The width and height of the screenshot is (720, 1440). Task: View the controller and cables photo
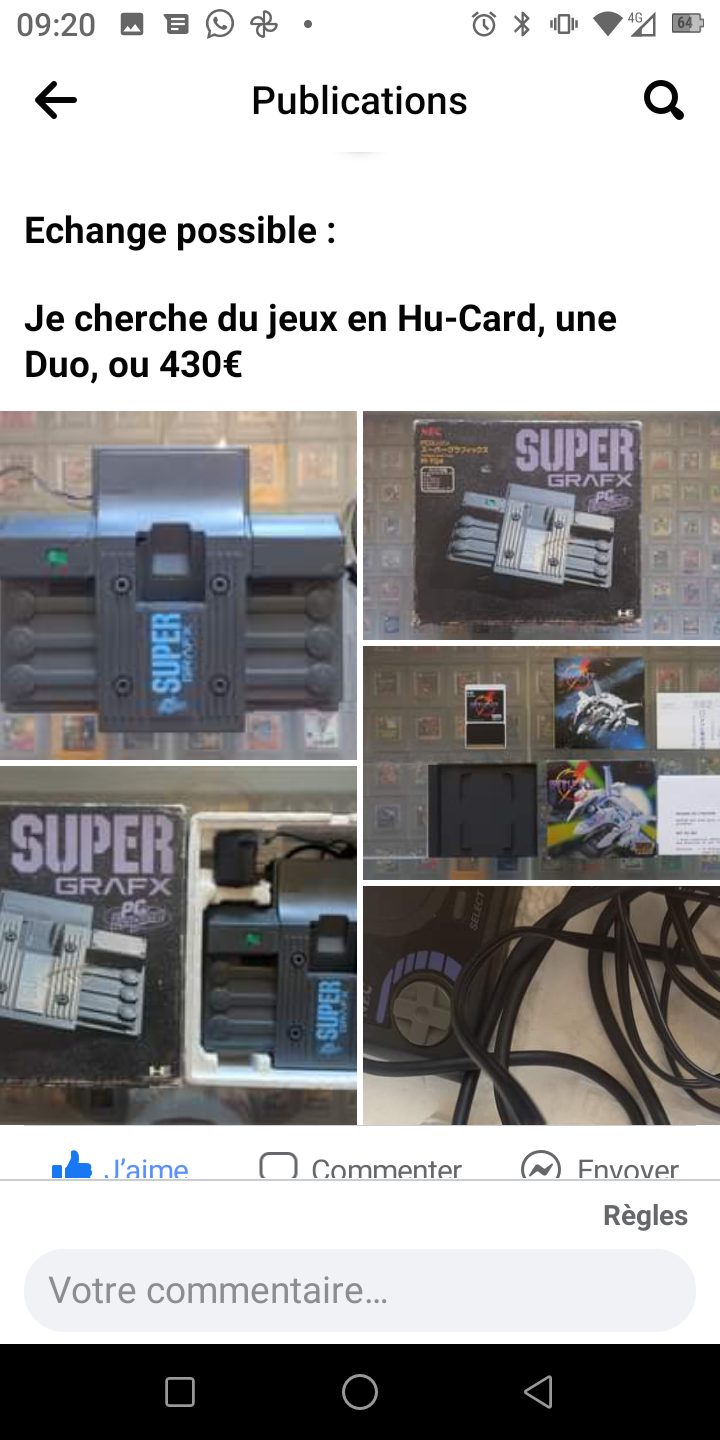tap(541, 1005)
